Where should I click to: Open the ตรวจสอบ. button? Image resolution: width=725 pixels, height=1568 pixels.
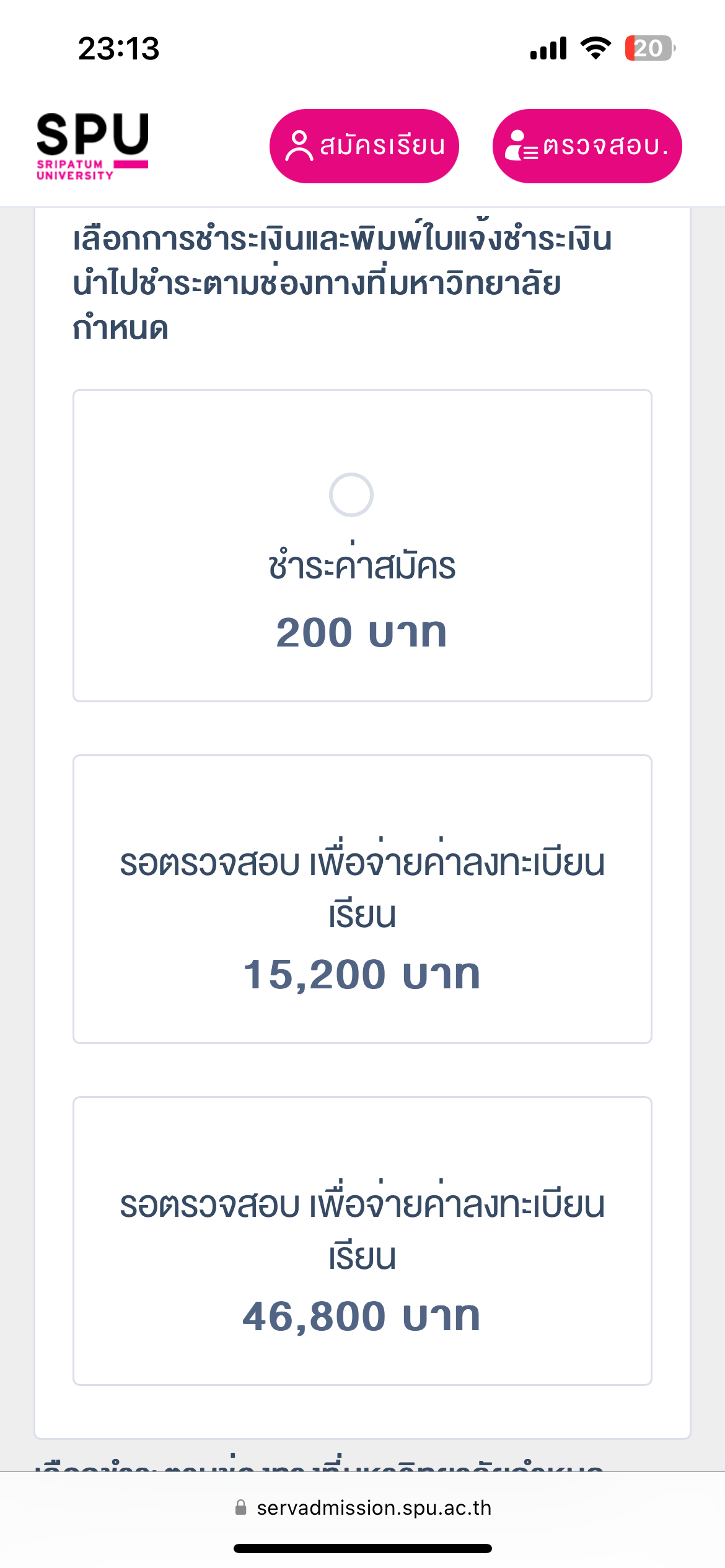tap(586, 146)
